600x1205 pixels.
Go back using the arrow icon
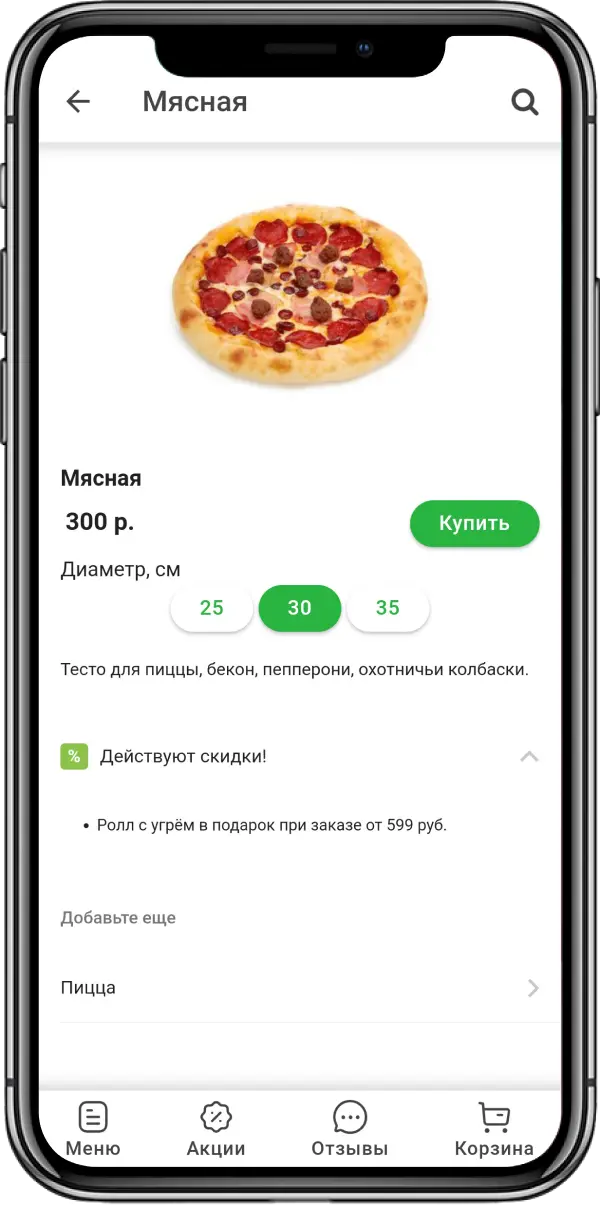point(78,101)
